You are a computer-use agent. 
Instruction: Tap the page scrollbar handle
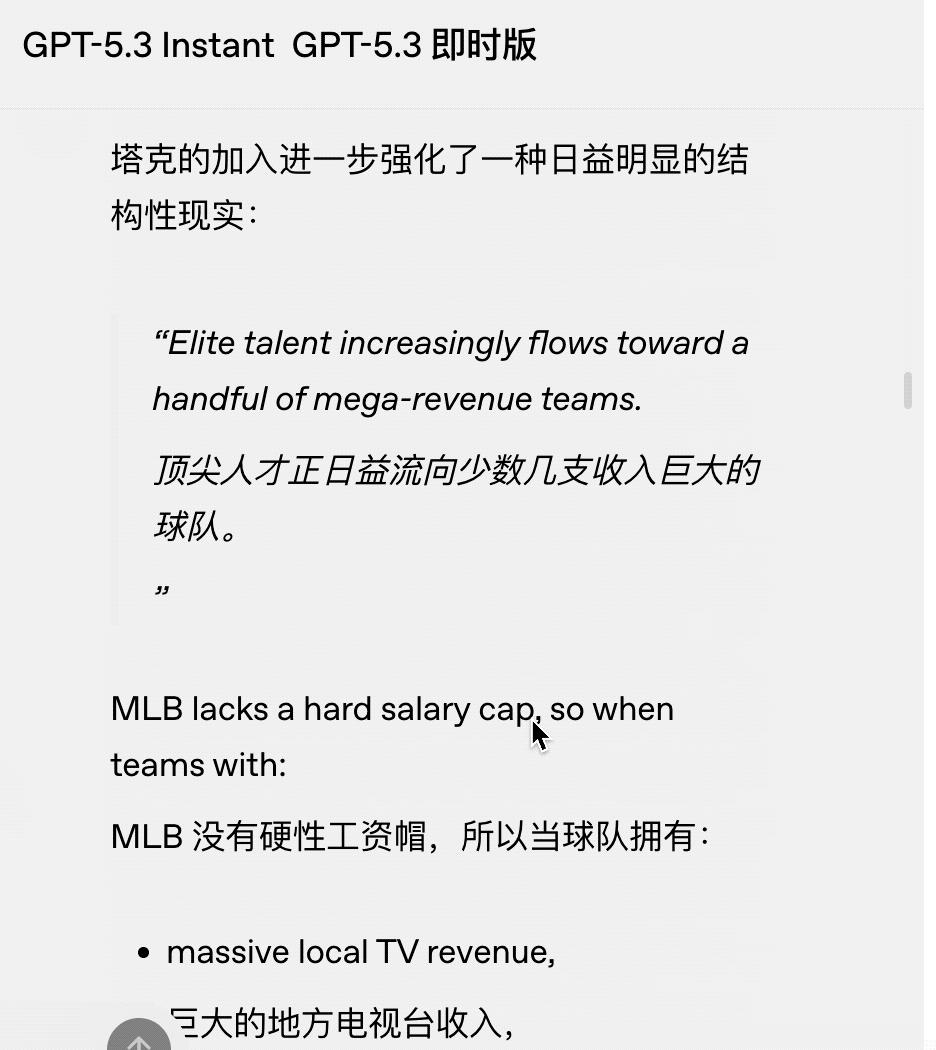pos(908,390)
